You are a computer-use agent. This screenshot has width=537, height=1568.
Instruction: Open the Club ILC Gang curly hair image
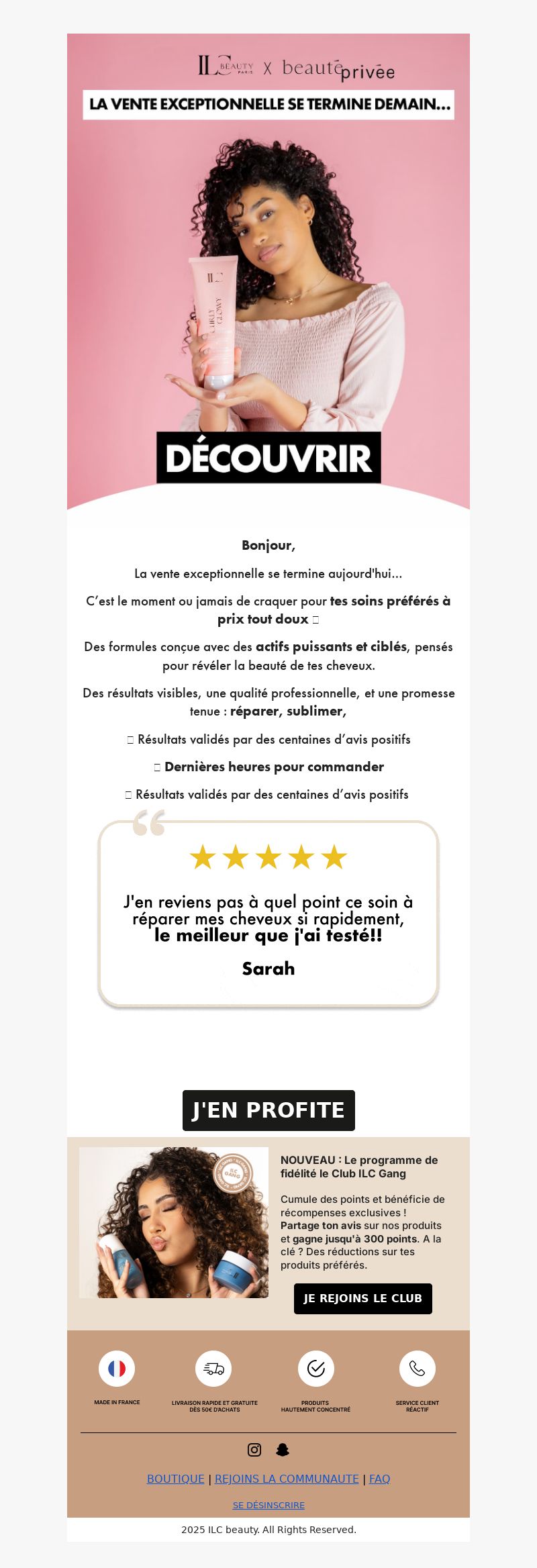[174, 1222]
